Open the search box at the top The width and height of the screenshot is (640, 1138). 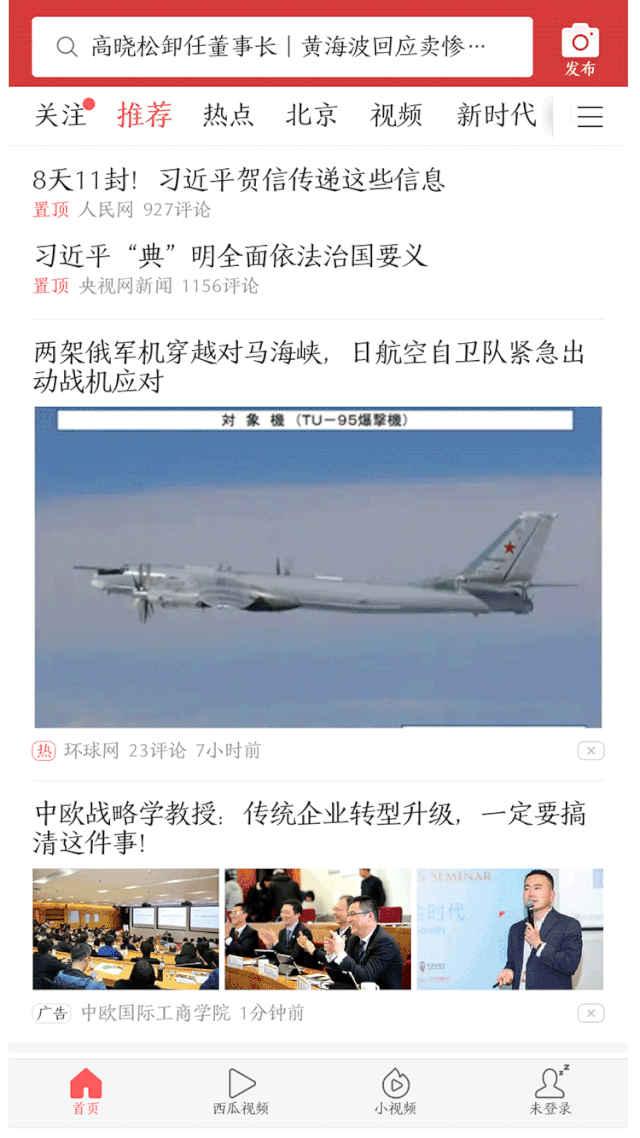pyautogui.click(x=280, y=46)
